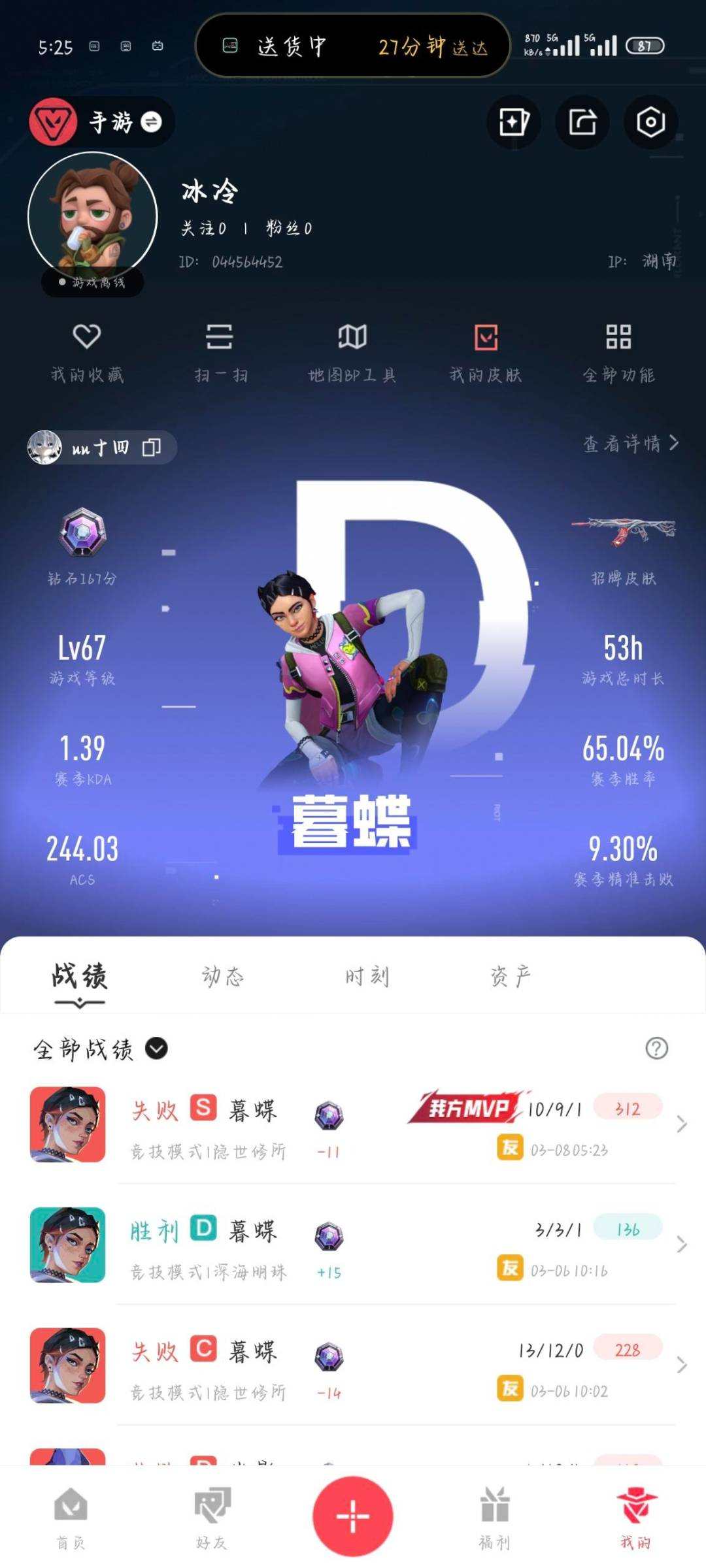Screen dimensions: 706x1568
Task: Expand 查看详情 details
Action: click(x=628, y=444)
